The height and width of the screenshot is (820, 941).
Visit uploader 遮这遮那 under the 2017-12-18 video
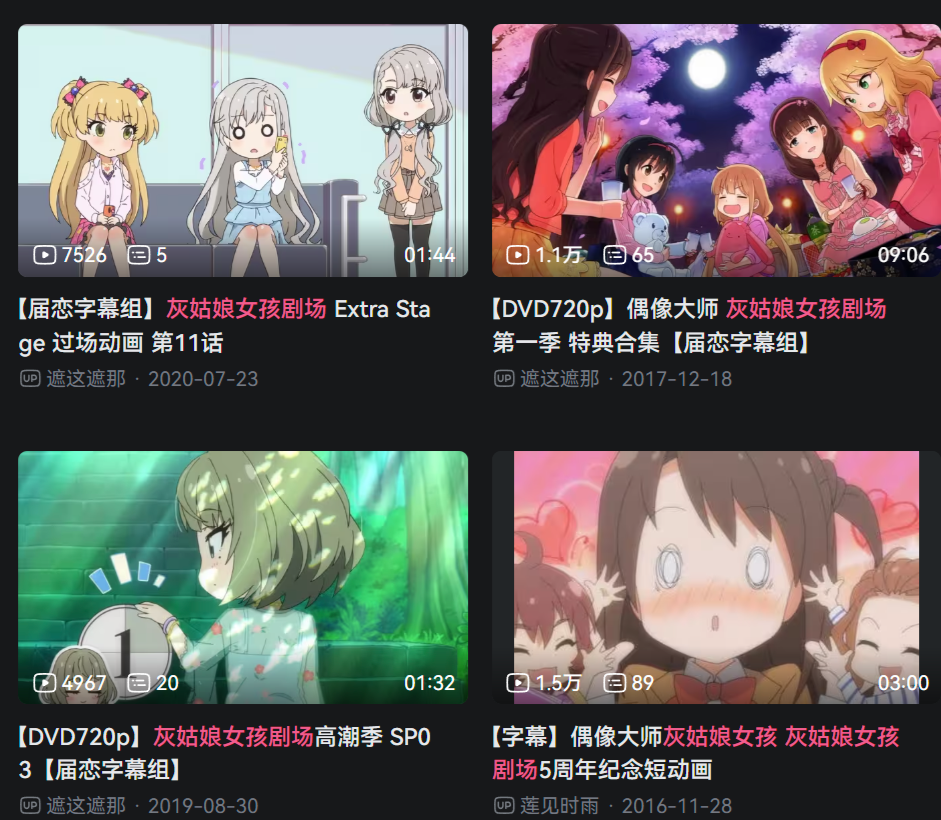(560, 379)
